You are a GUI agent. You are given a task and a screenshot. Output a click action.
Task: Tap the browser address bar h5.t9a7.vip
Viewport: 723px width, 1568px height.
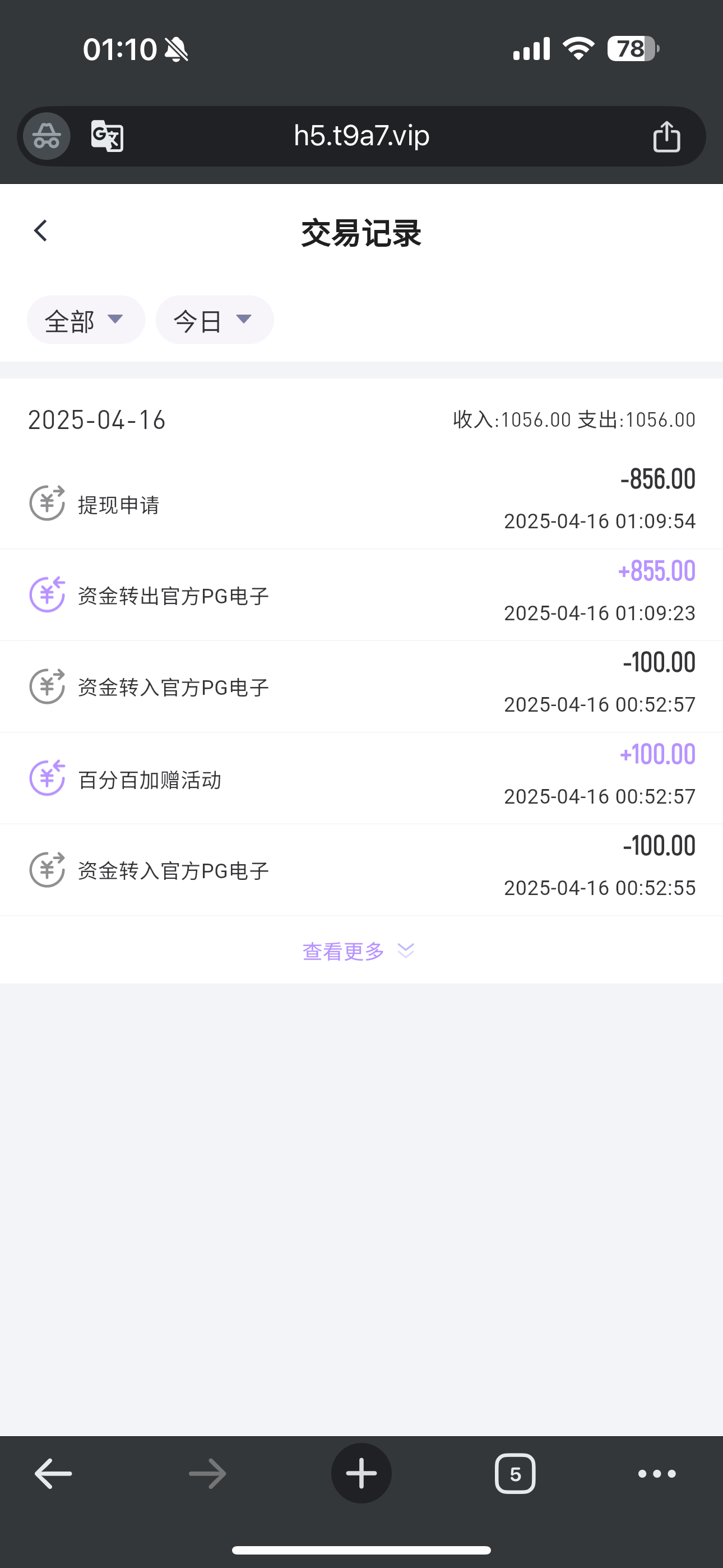point(361,136)
